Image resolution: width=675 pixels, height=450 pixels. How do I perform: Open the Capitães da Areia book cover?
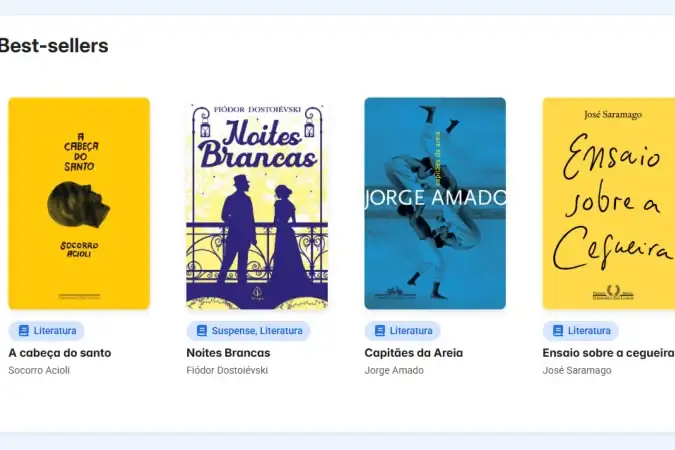(435, 203)
